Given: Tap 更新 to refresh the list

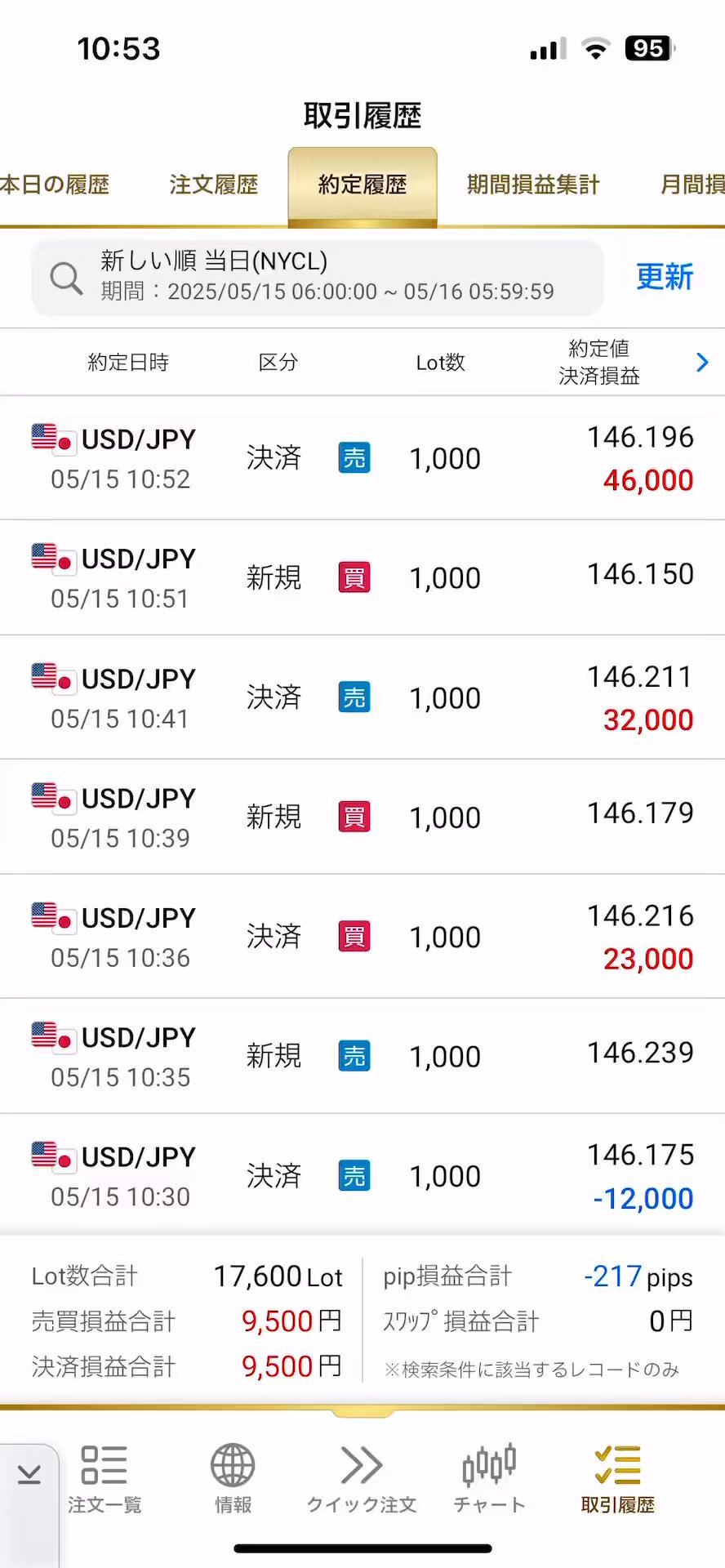Looking at the screenshot, I should [665, 277].
